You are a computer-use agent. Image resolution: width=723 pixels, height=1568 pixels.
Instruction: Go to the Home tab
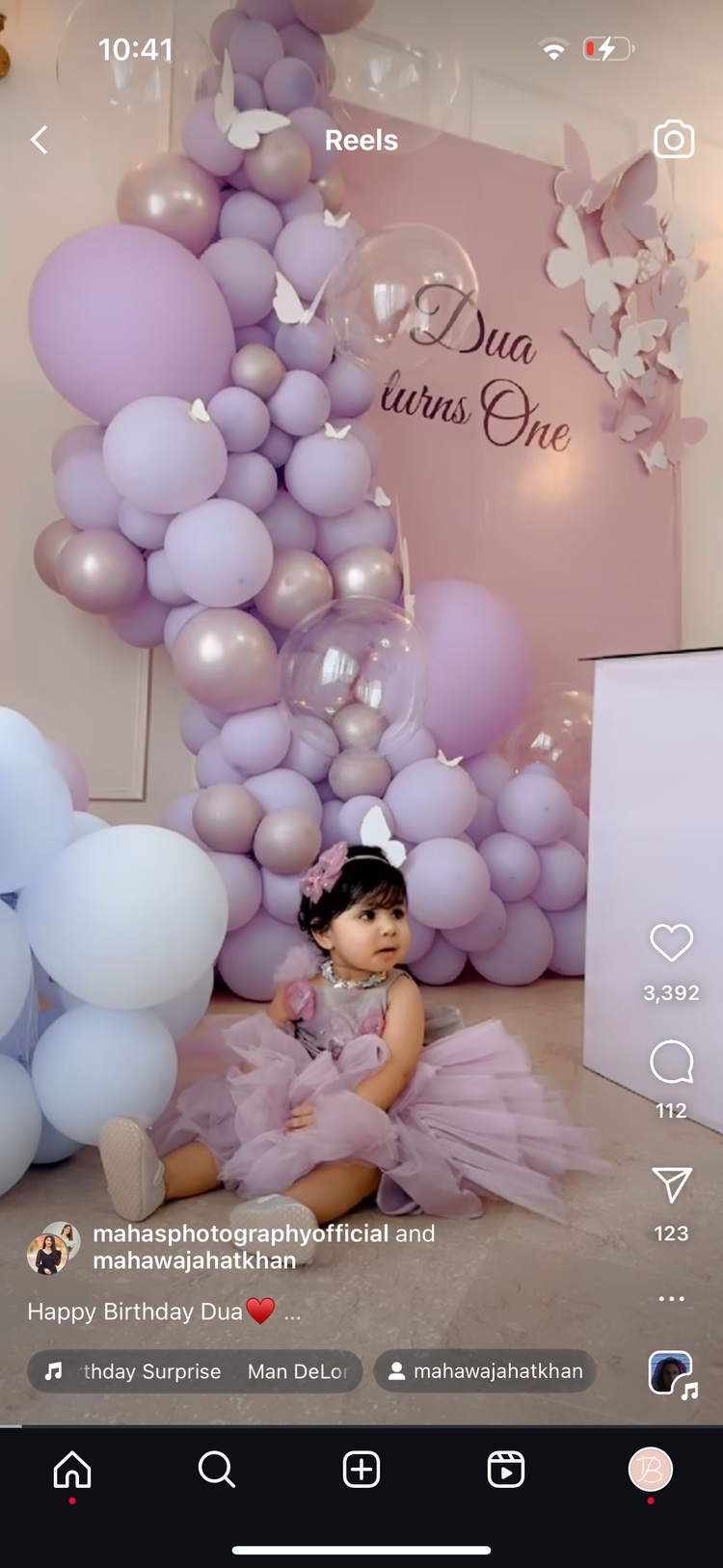(x=72, y=1470)
